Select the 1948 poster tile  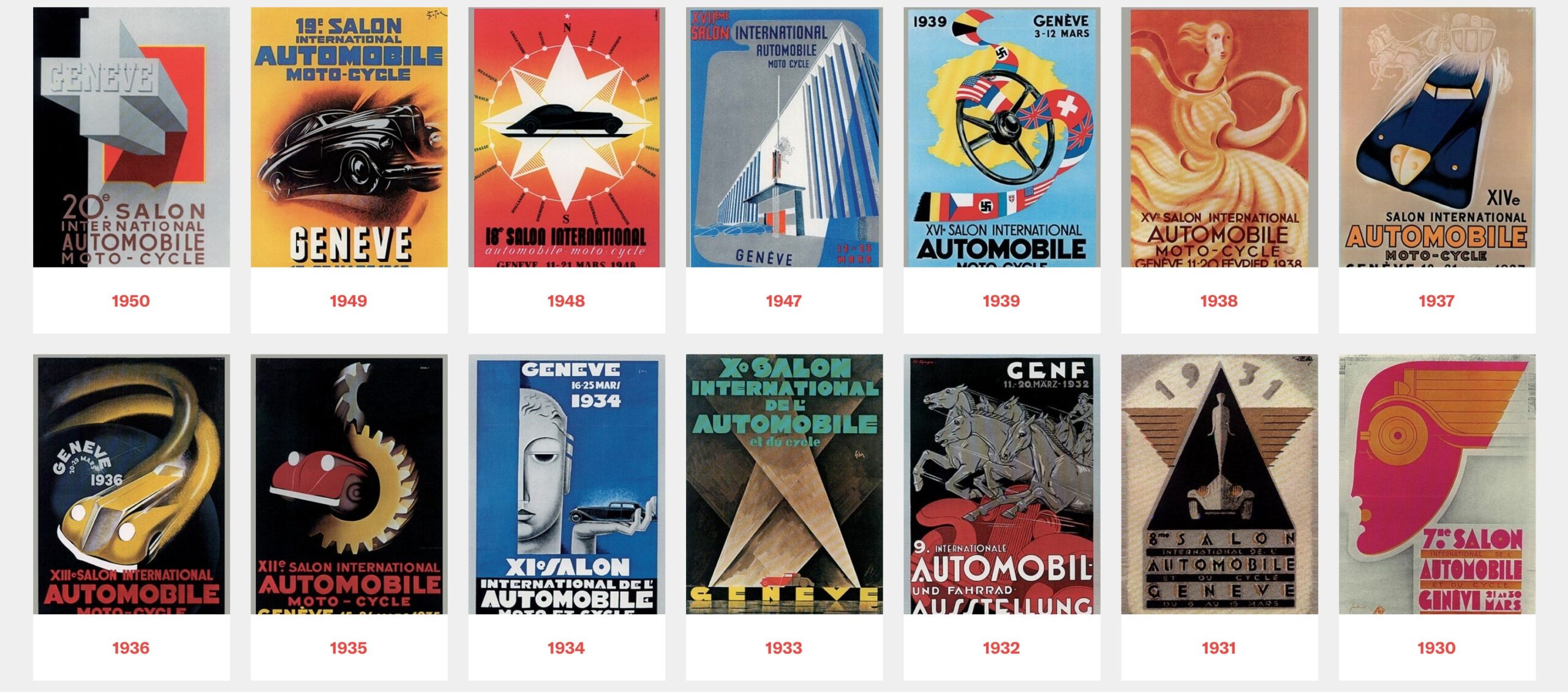[x=566, y=138]
